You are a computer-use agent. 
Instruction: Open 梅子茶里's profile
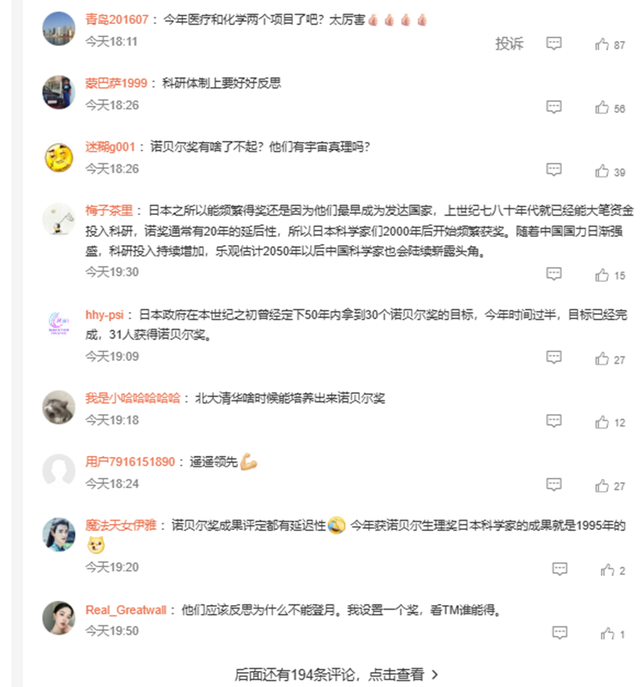[x=108, y=211]
